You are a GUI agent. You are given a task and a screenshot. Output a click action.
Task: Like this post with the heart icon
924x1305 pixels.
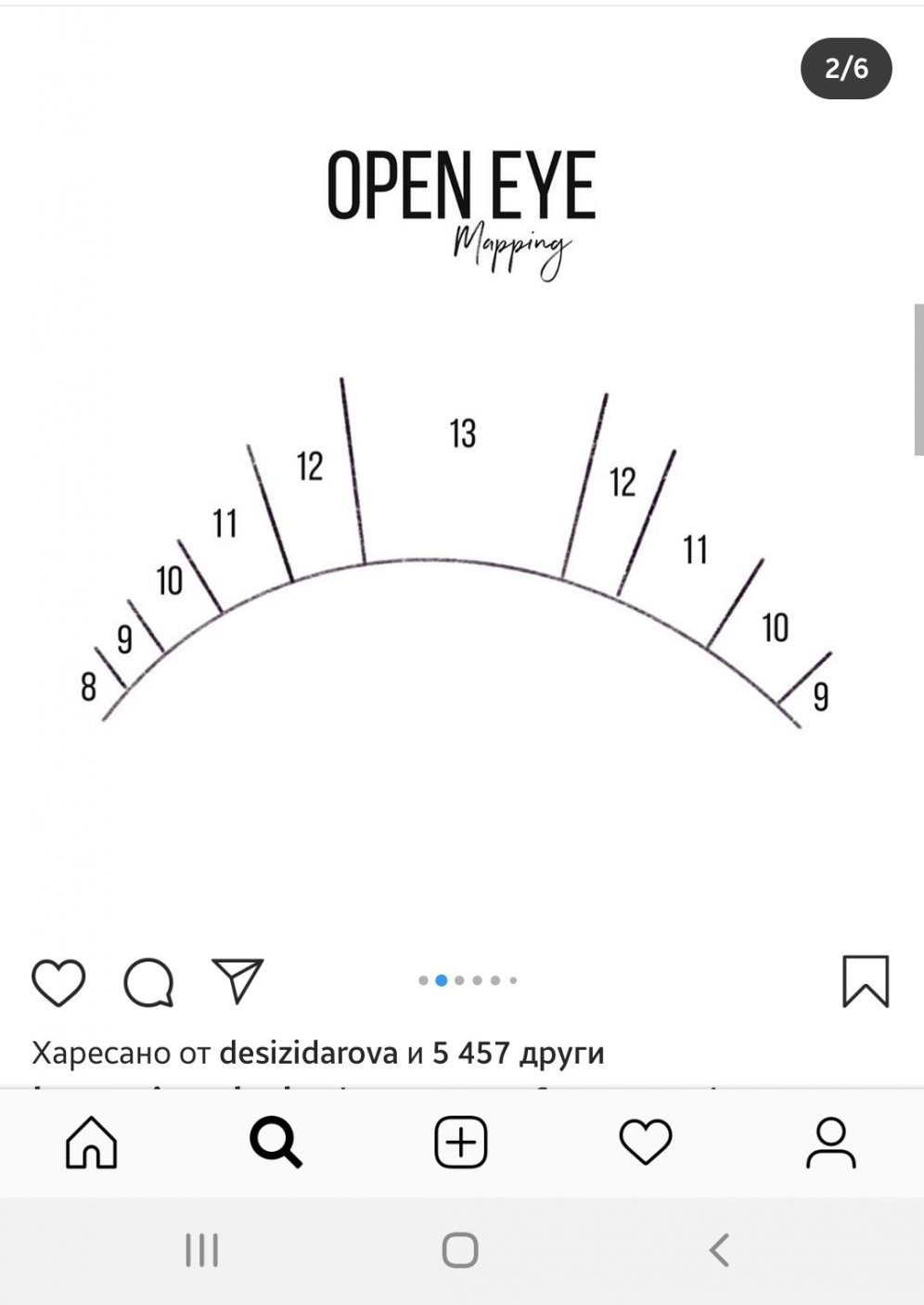(x=58, y=982)
